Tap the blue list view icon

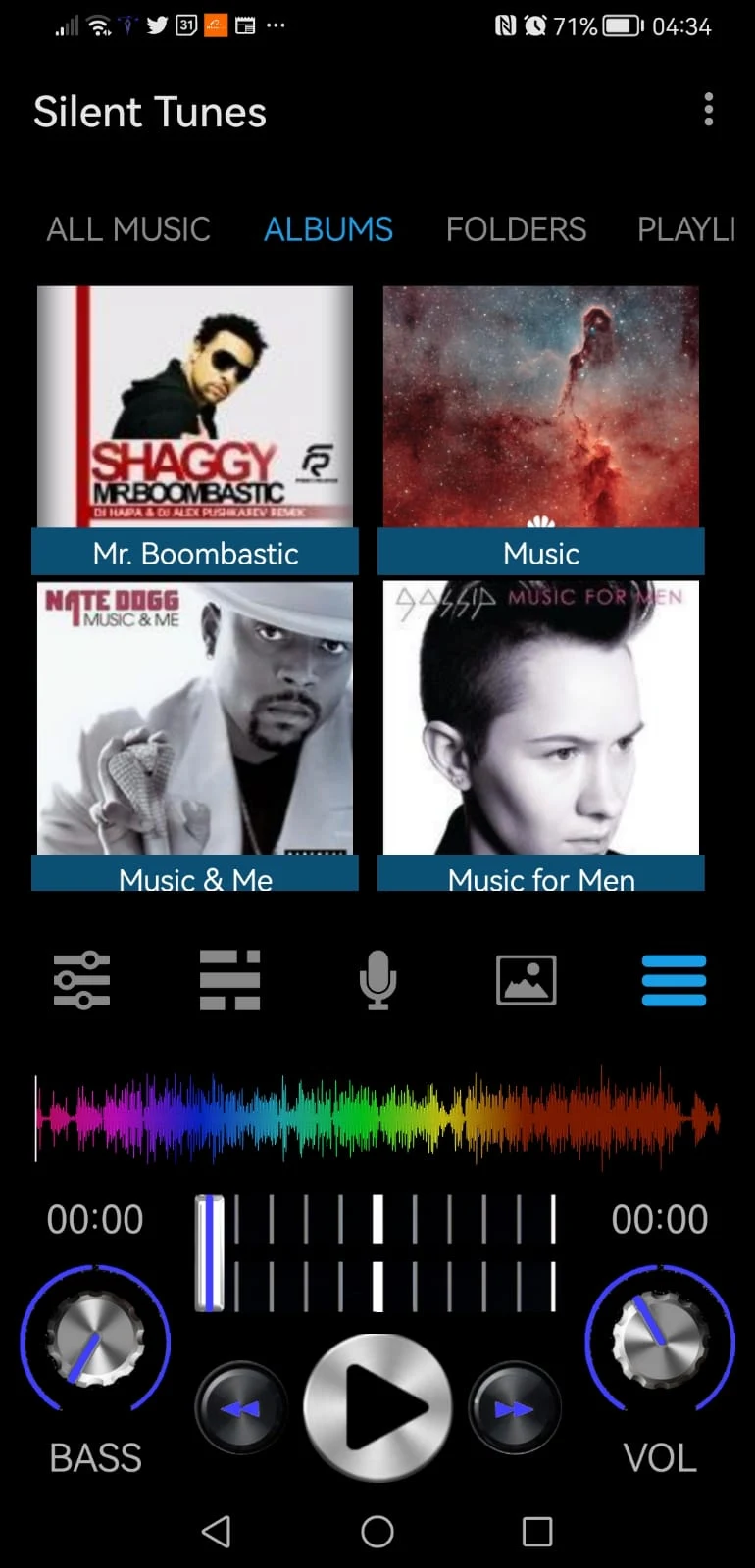coord(674,980)
